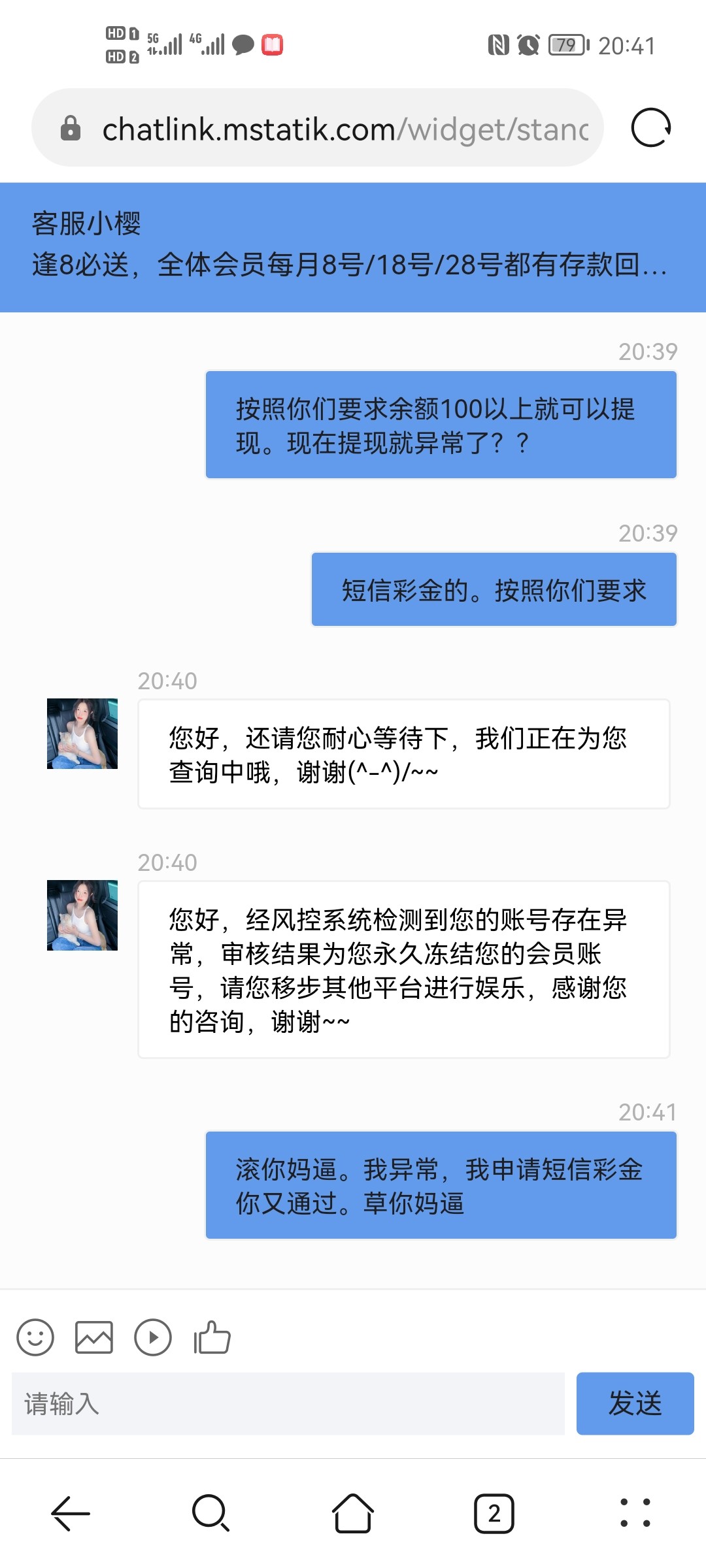Tap the video attachment icon
This screenshot has width=706, height=1568.
point(153,1337)
